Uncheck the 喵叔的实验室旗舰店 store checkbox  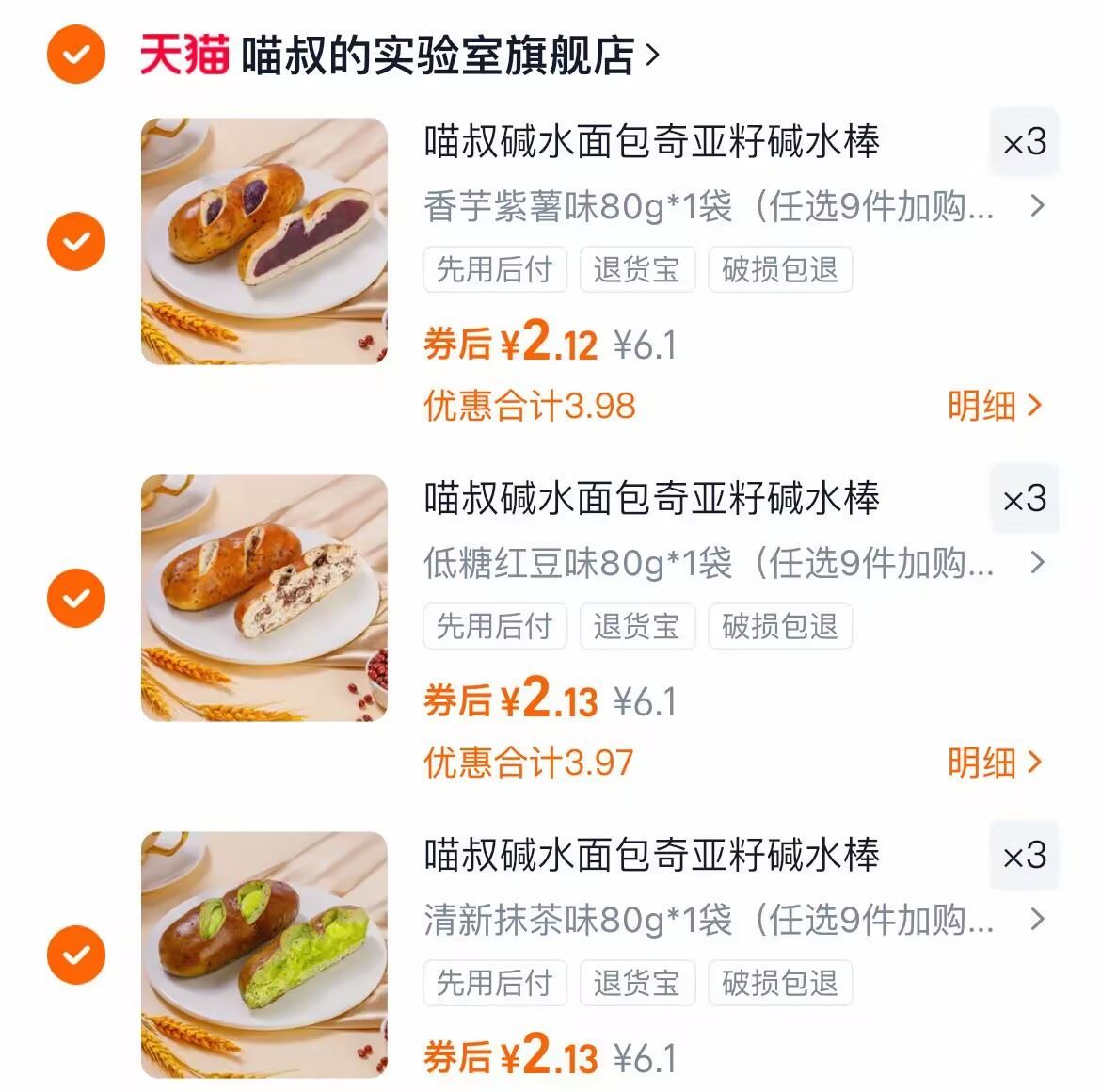pos(76,55)
